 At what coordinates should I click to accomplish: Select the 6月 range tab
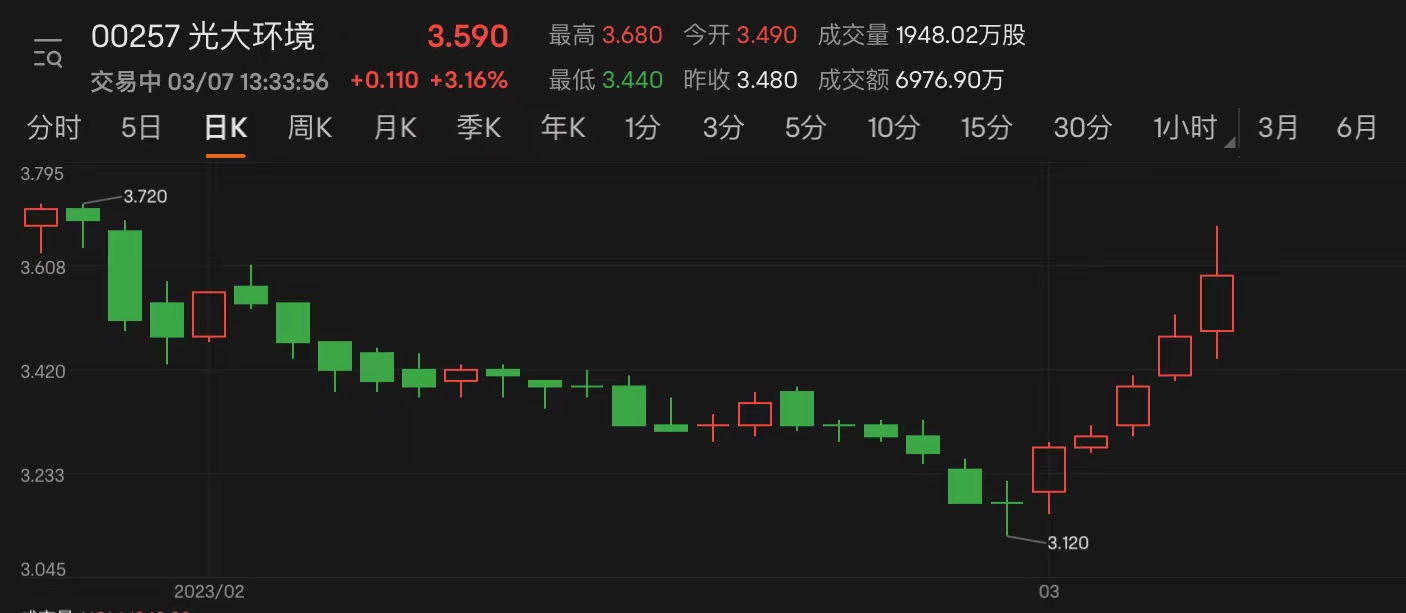click(x=1357, y=128)
